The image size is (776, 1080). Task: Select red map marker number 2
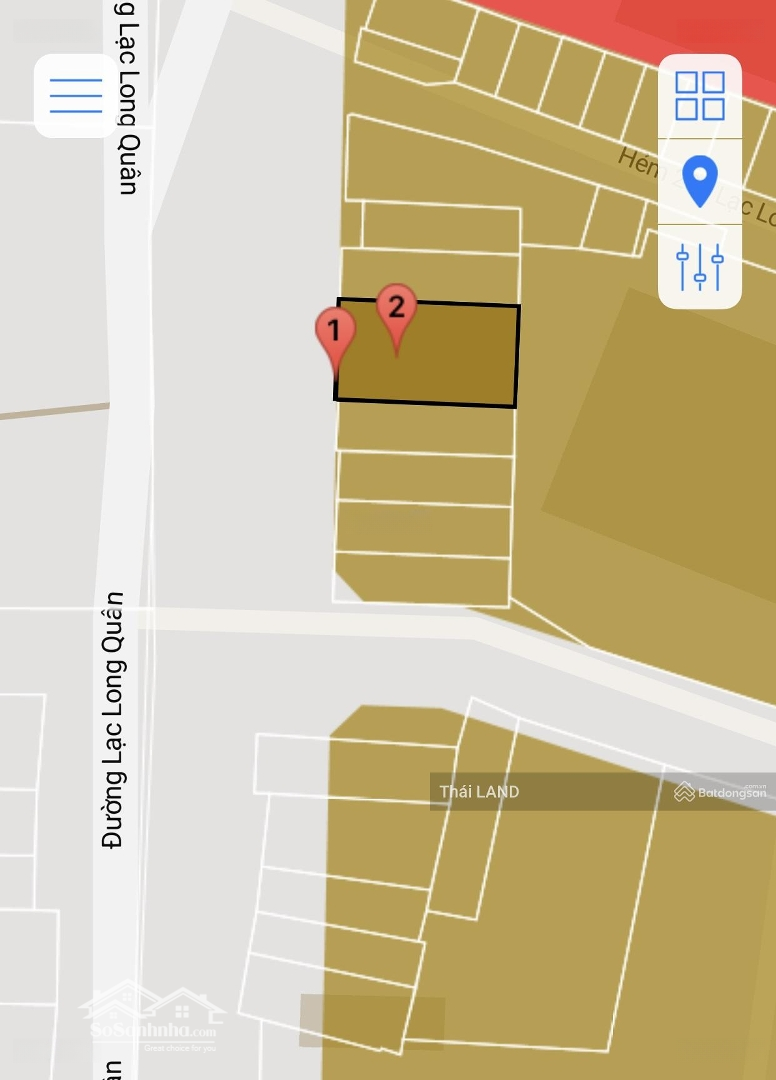pyautogui.click(x=396, y=310)
